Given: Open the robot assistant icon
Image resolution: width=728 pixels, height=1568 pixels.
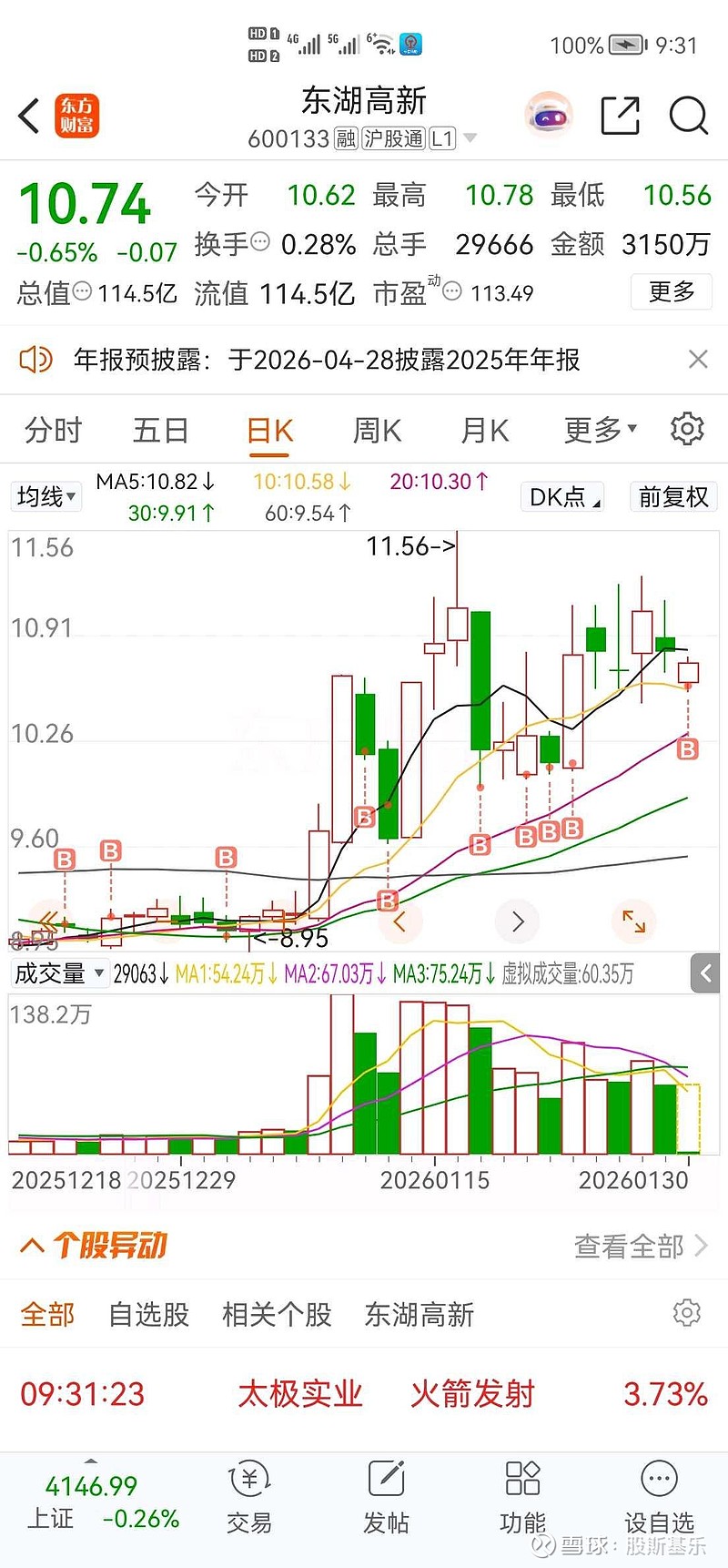Looking at the screenshot, I should pos(549,116).
